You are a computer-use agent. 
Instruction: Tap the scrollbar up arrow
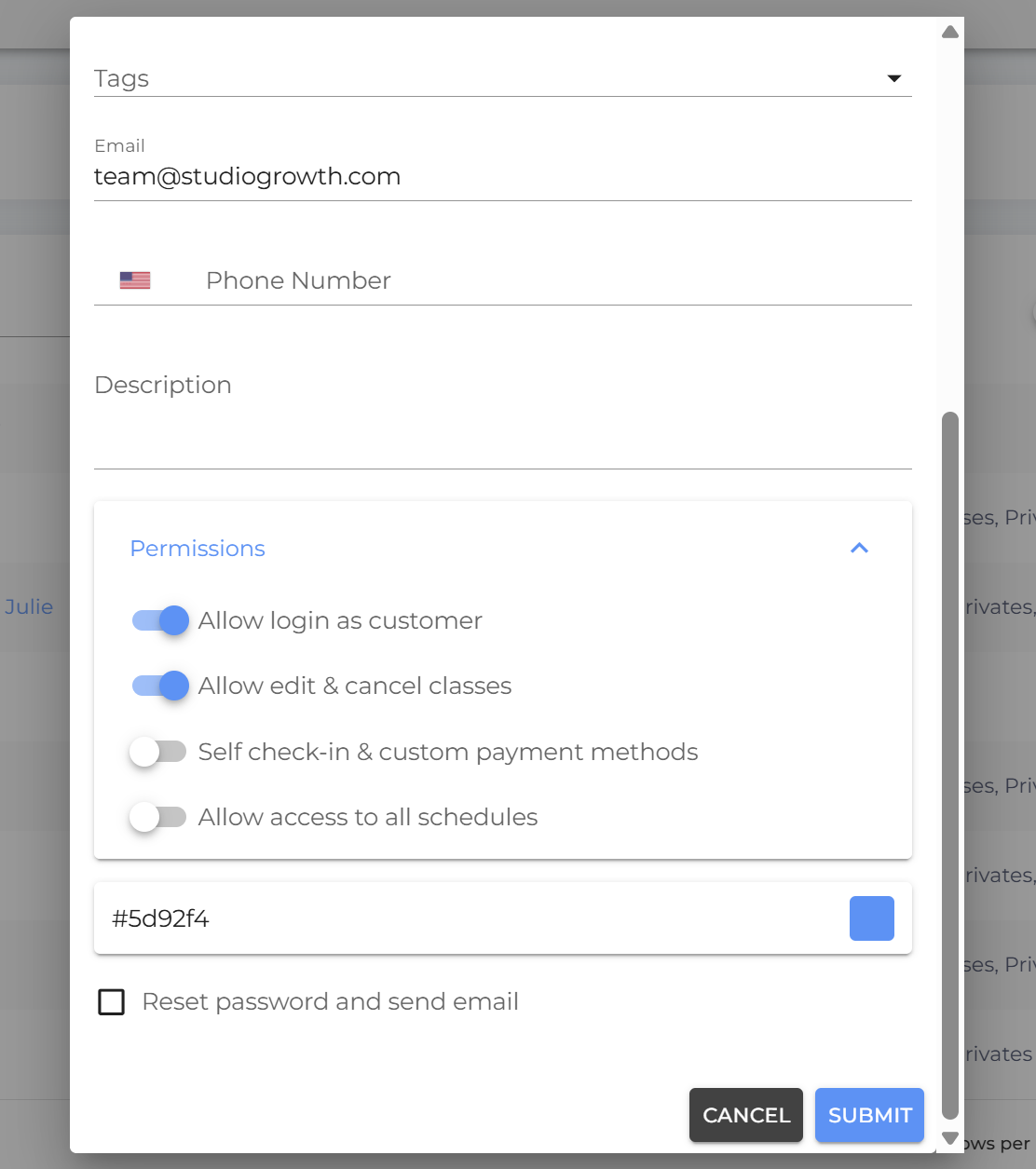coord(950,33)
